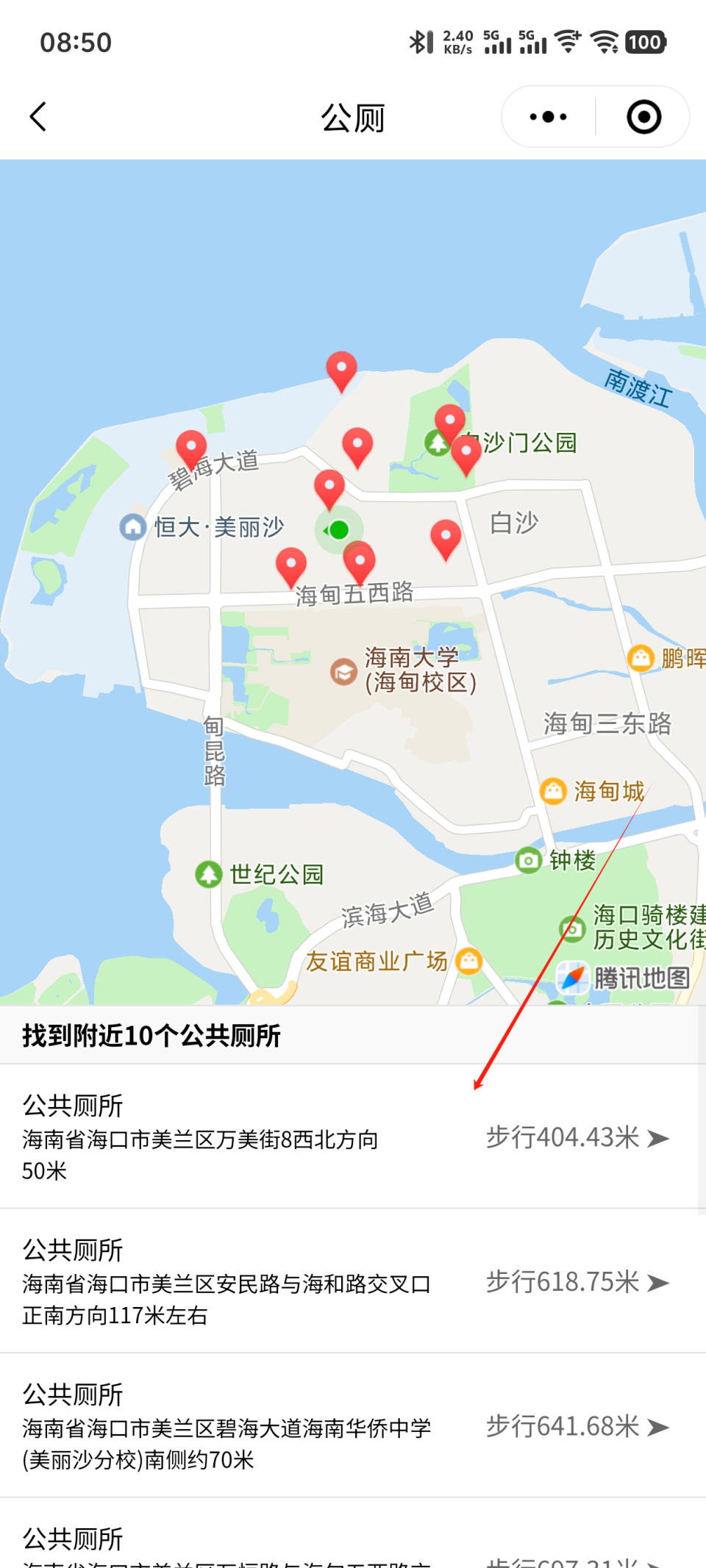Open the 海甸城 shopping mall icon
706x1568 pixels.
click(552, 792)
